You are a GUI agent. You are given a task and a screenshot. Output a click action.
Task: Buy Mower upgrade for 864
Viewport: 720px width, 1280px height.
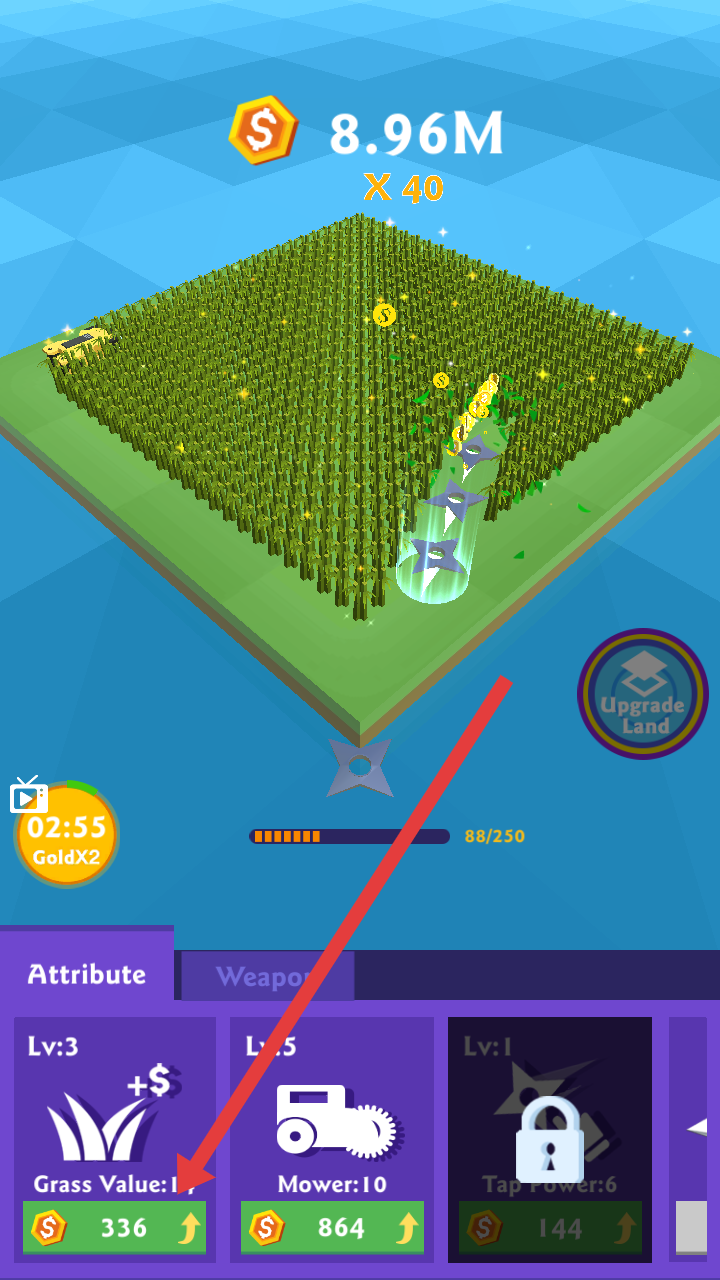point(332,1227)
